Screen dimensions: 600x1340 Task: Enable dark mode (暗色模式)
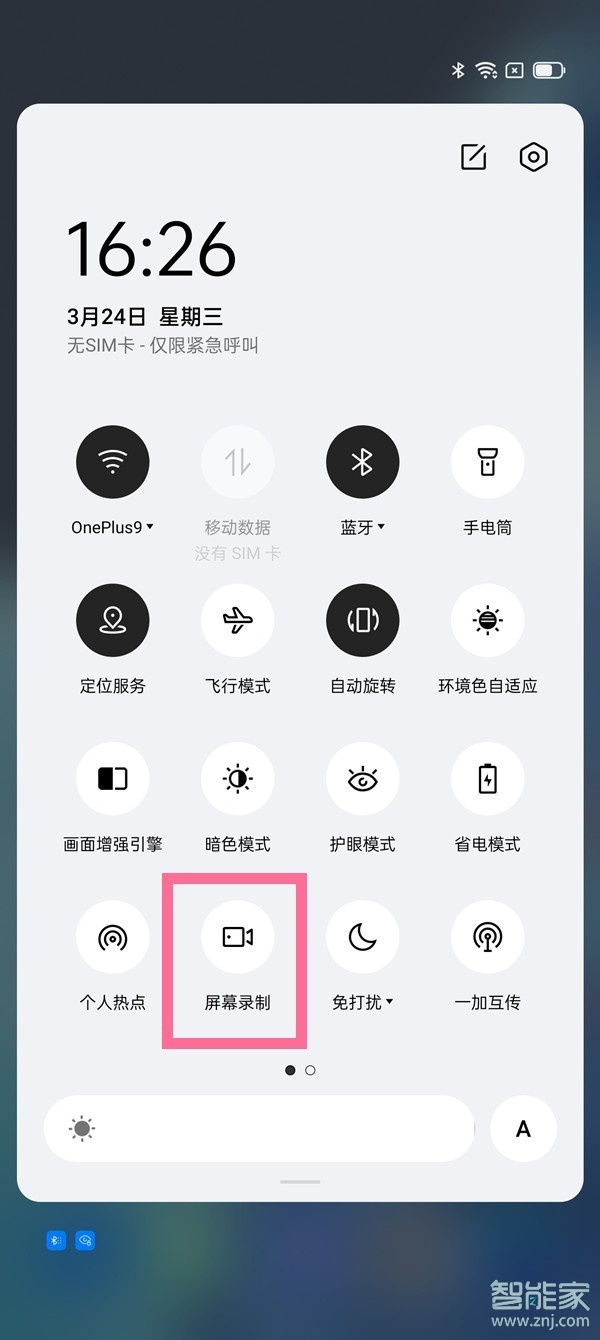238,778
